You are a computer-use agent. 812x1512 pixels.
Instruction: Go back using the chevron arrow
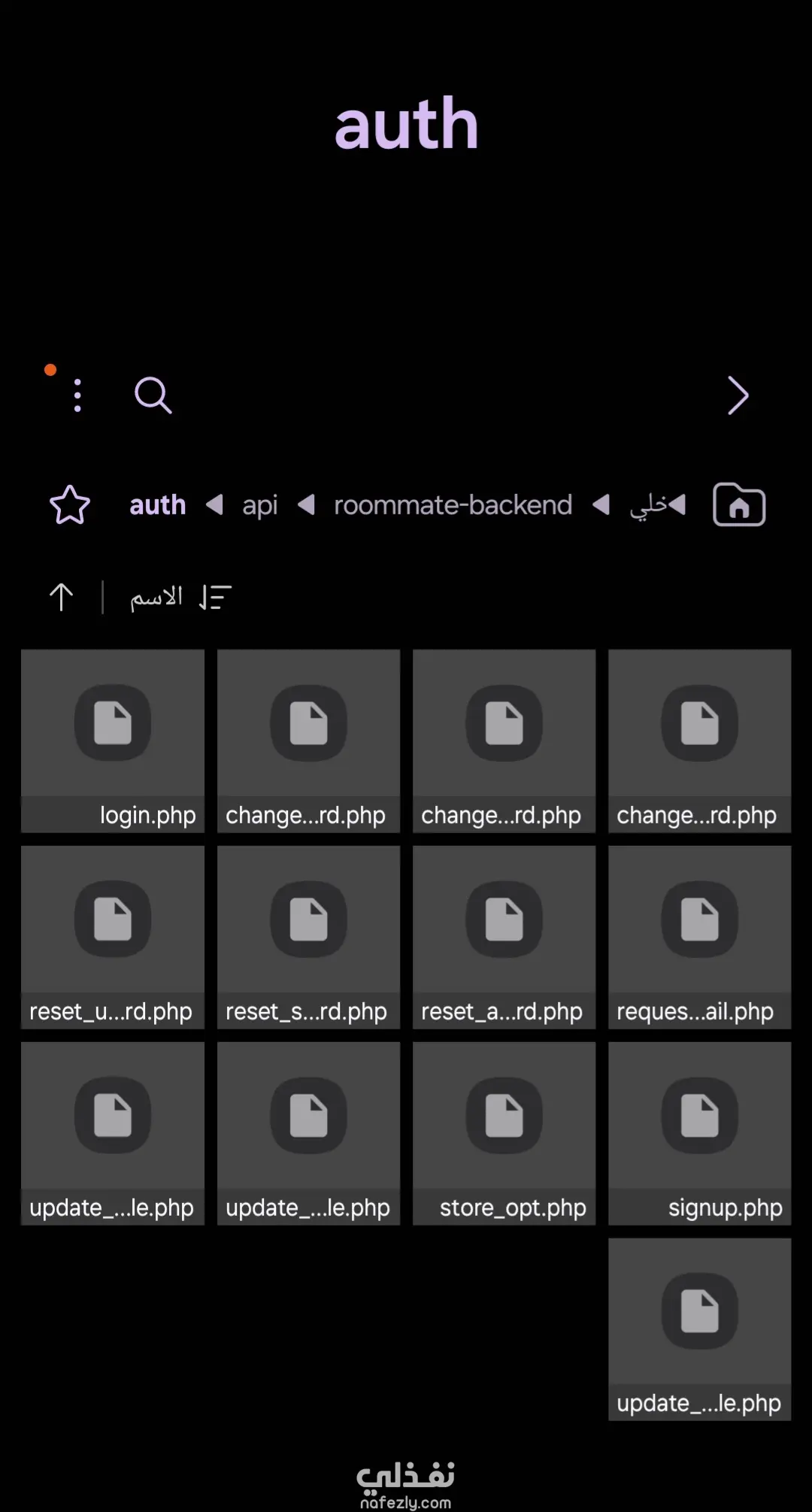pos(738,395)
